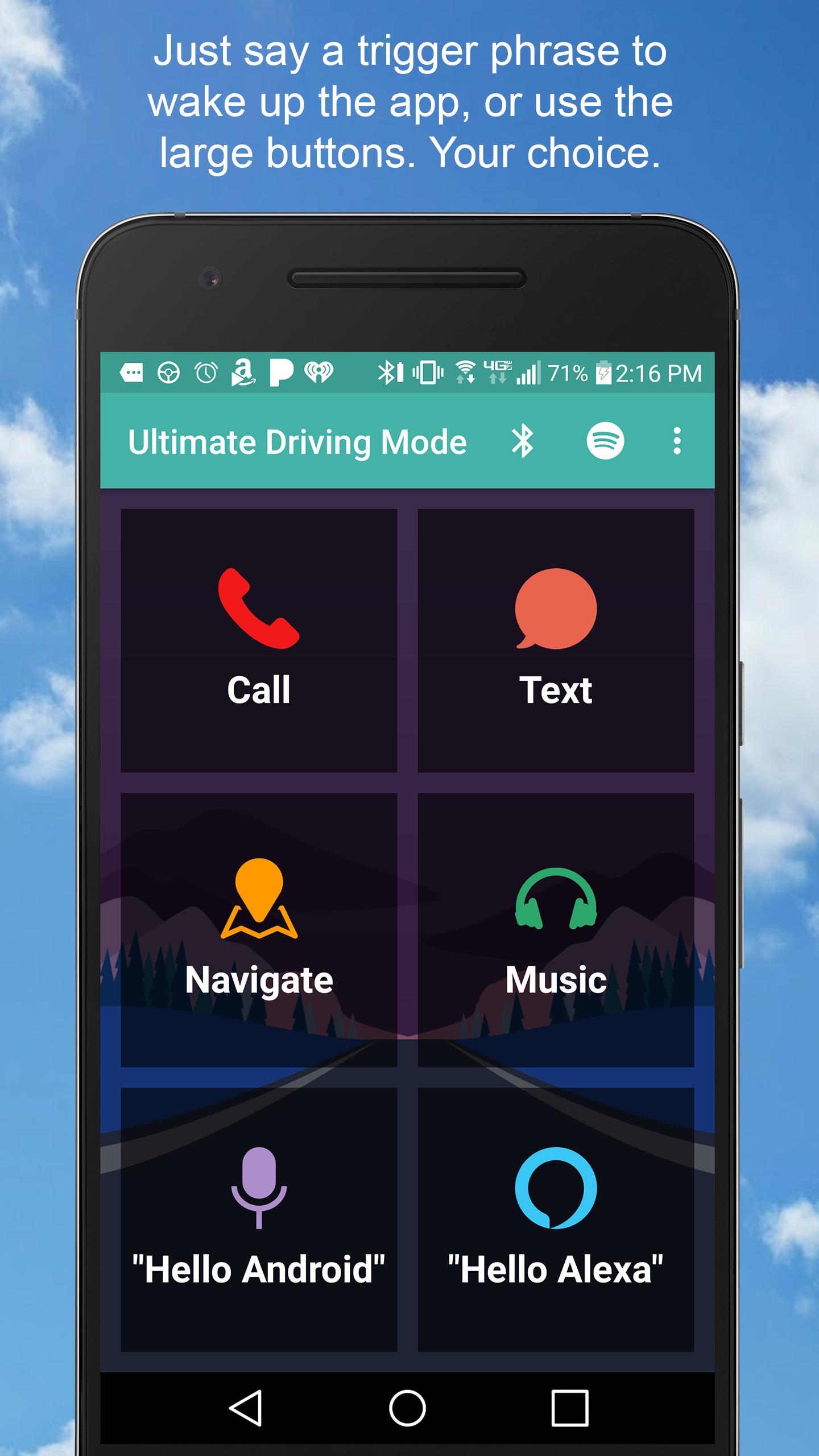Tap the yellow Navigate map pin icon
The image size is (819, 1456).
[x=259, y=899]
